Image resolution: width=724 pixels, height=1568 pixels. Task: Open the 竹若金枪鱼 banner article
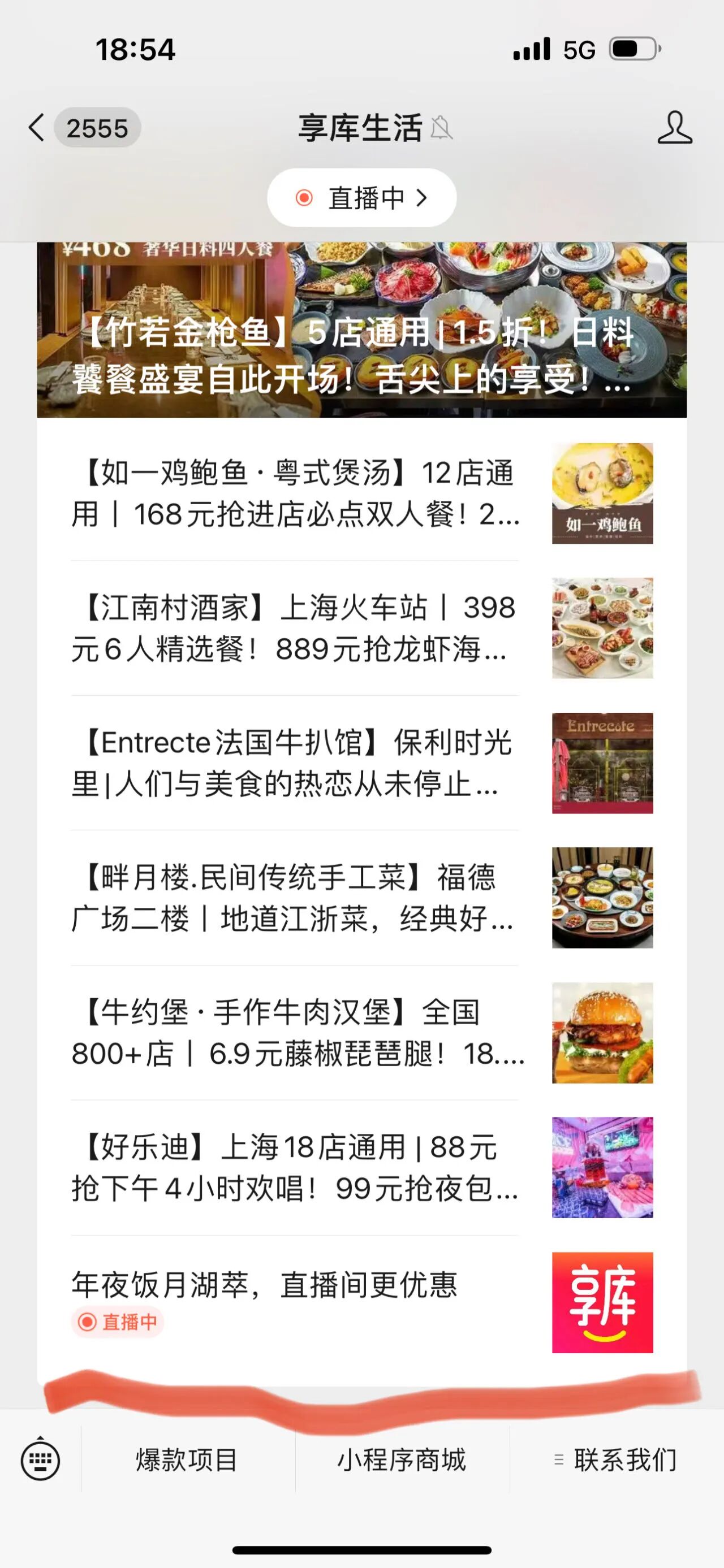361,330
